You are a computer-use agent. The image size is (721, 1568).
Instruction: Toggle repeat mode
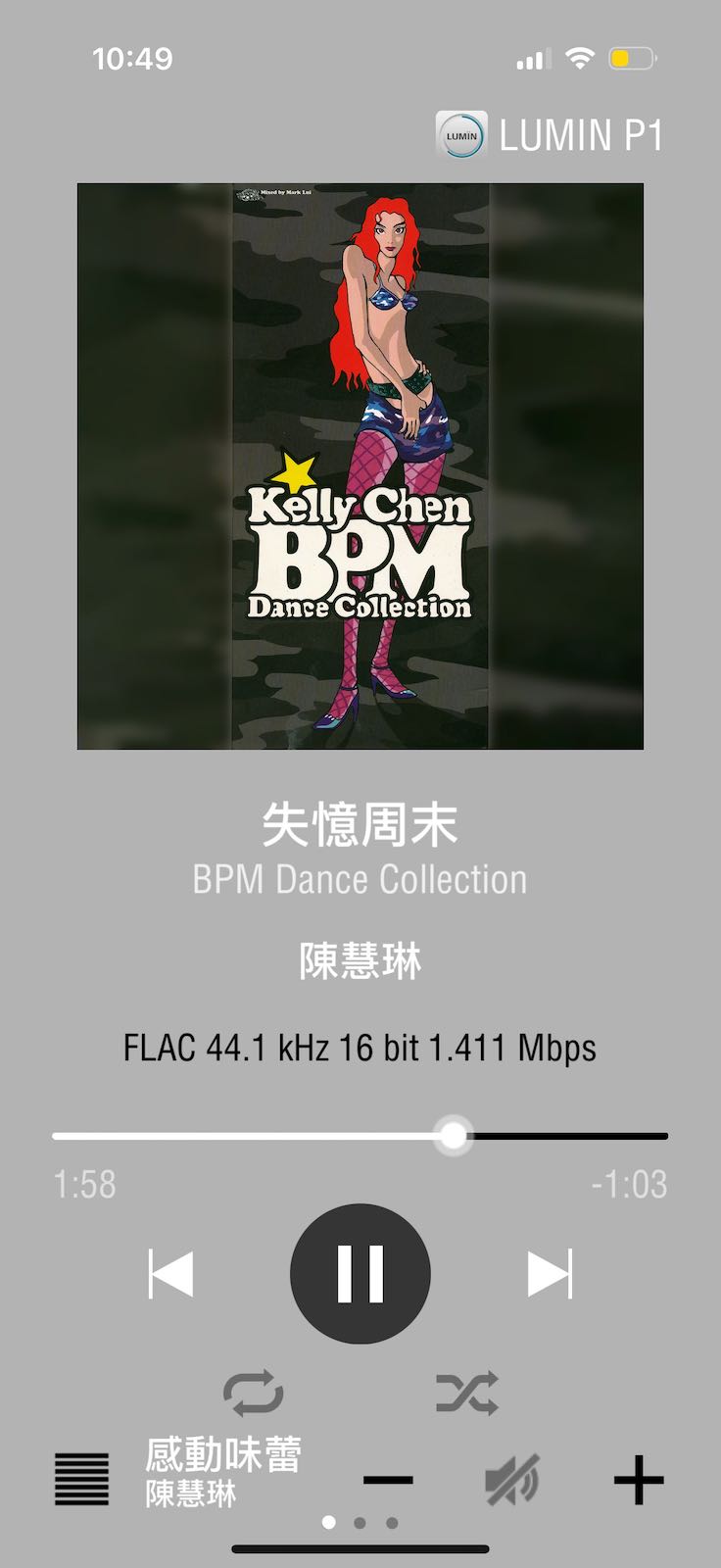click(x=253, y=1393)
